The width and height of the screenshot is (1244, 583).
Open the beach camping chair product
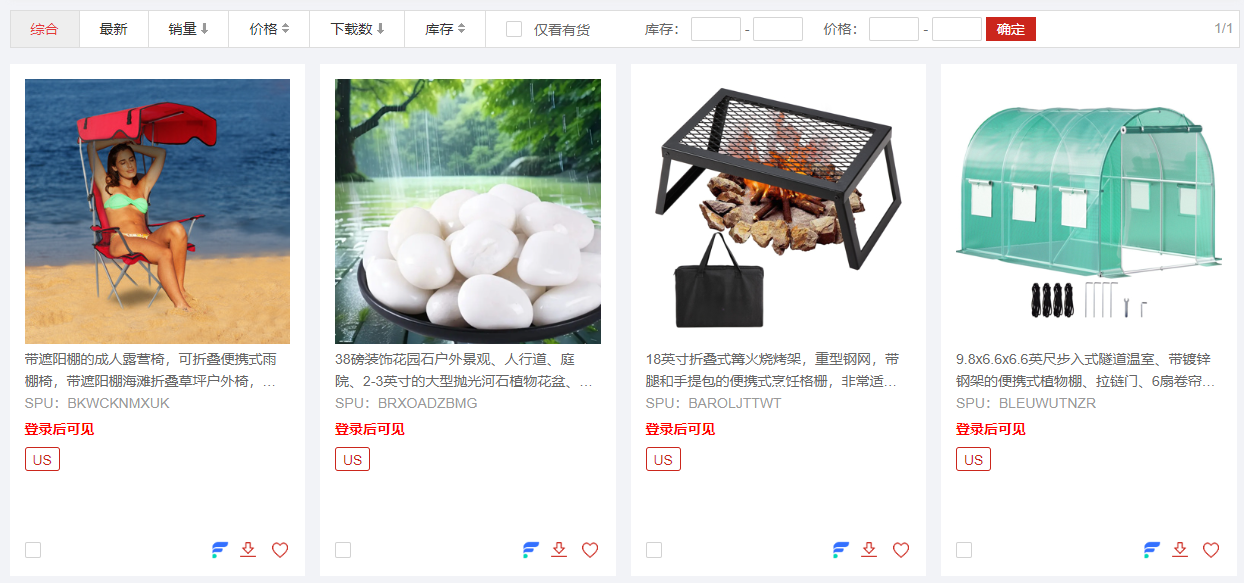coord(157,211)
